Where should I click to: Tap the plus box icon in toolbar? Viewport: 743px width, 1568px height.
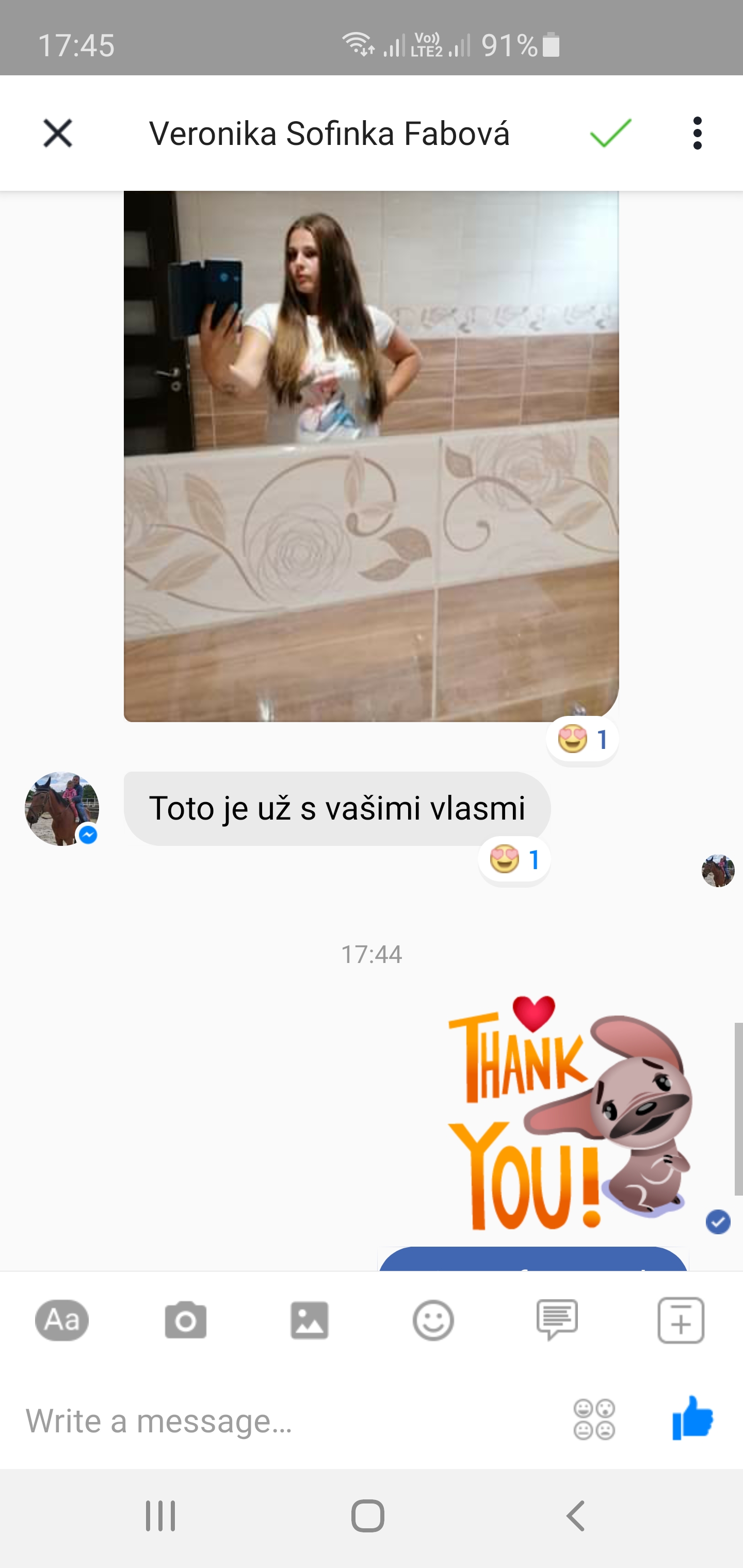coord(681,1320)
